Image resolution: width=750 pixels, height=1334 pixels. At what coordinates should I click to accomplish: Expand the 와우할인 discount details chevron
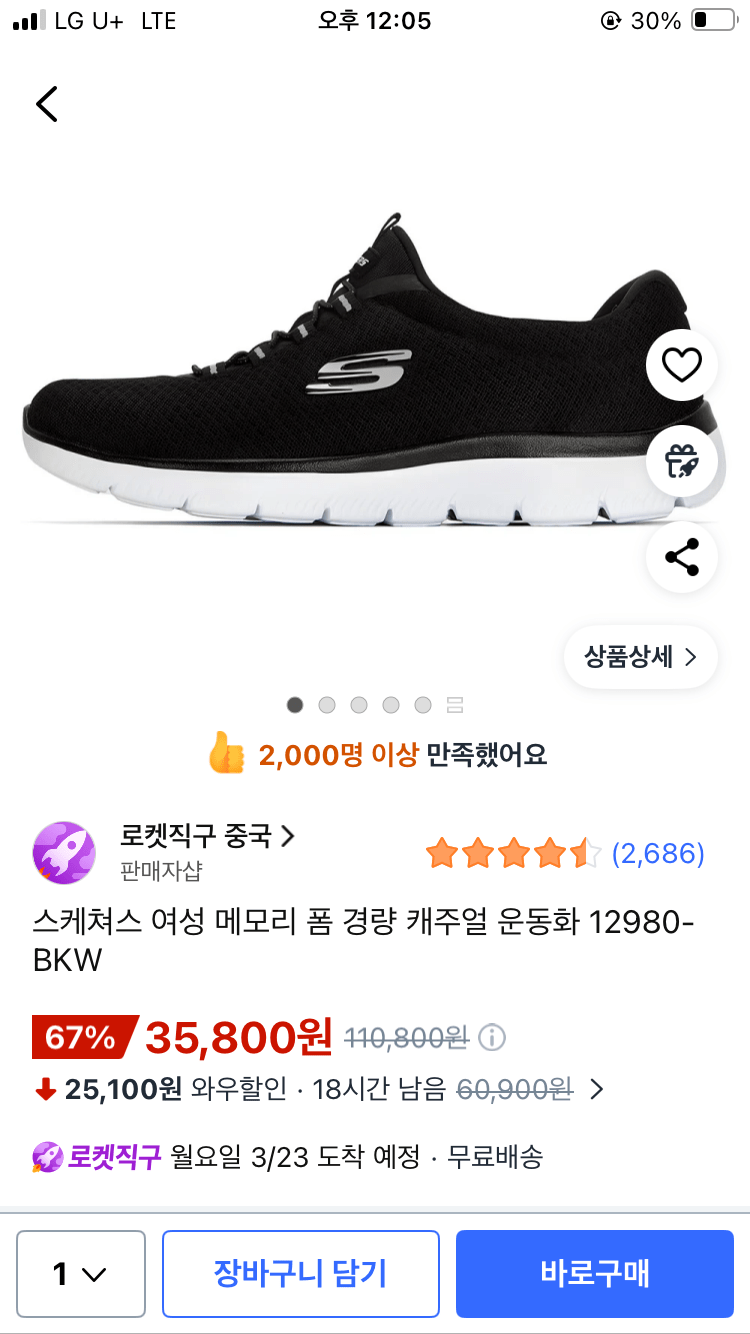(595, 1092)
